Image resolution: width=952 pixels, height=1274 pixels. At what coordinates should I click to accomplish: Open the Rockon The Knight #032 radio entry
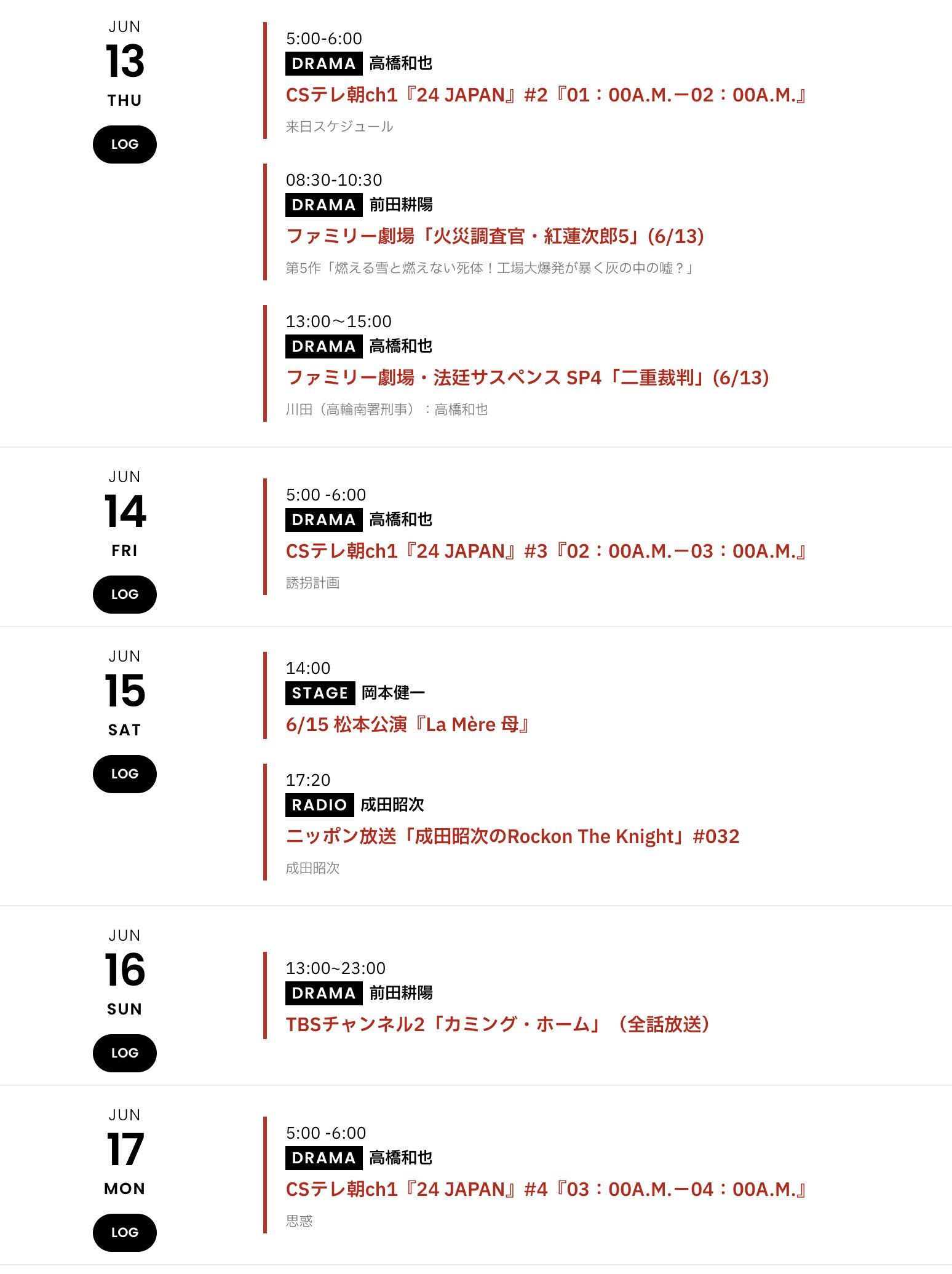pos(512,837)
